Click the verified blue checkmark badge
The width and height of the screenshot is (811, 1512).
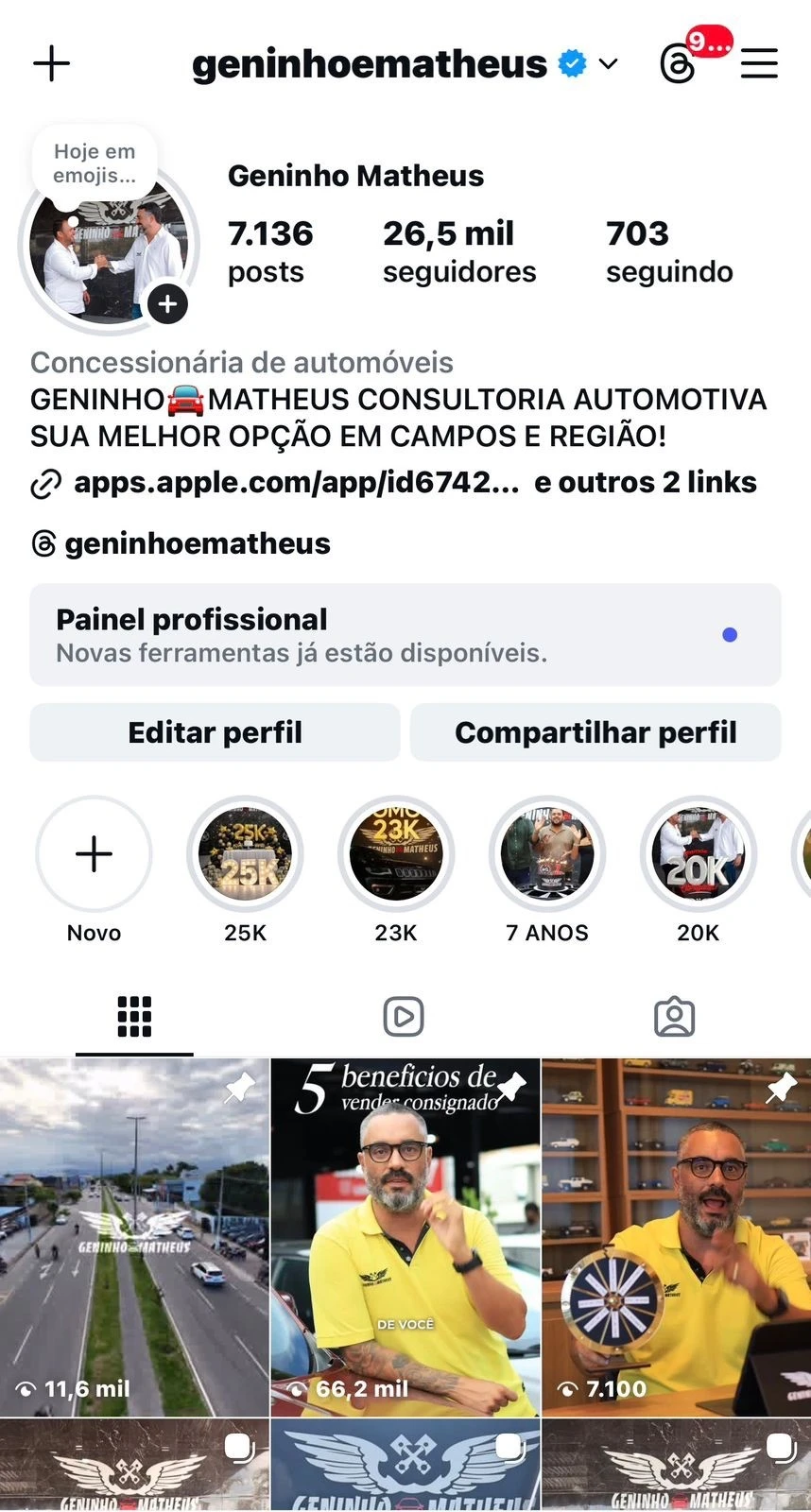pos(571,62)
